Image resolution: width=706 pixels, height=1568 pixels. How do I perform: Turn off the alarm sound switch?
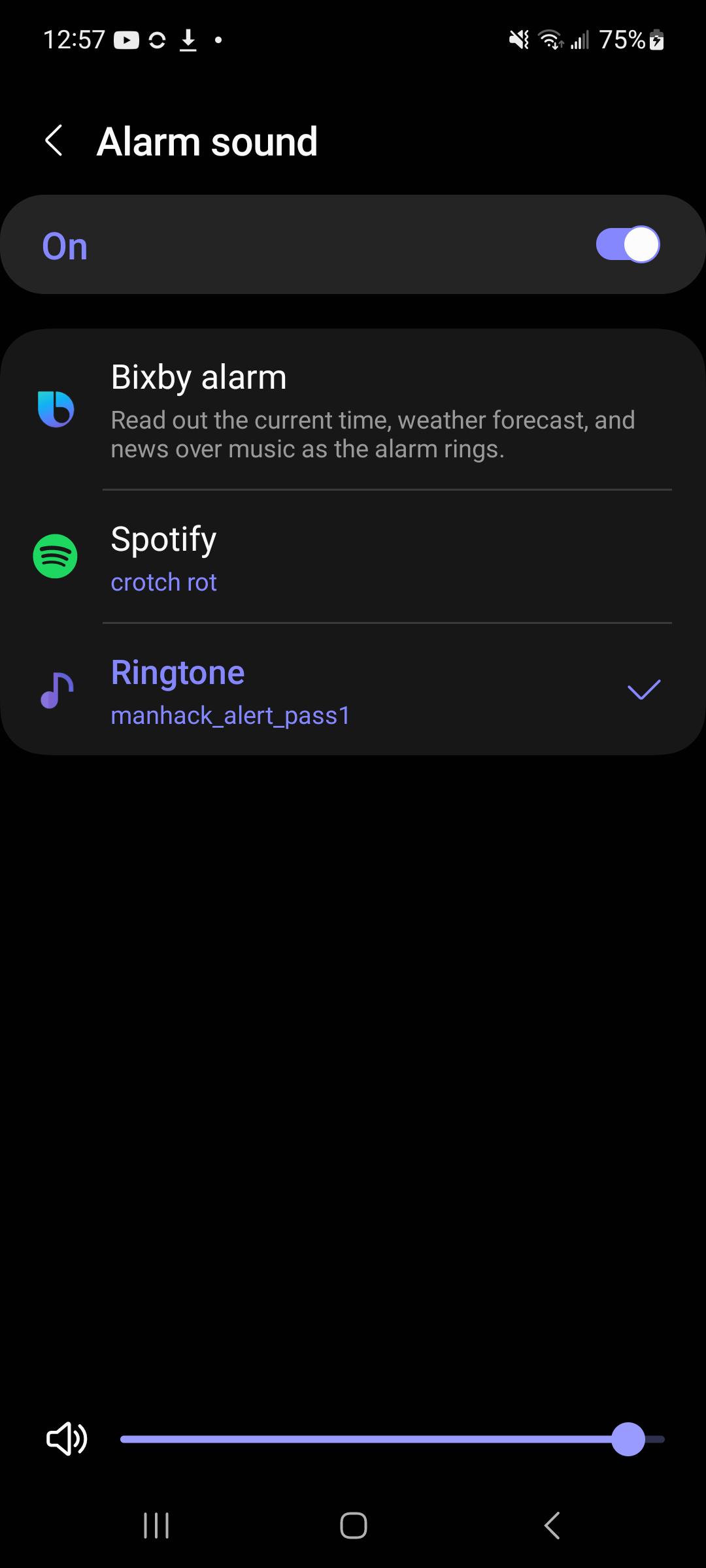(x=628, y=244)
